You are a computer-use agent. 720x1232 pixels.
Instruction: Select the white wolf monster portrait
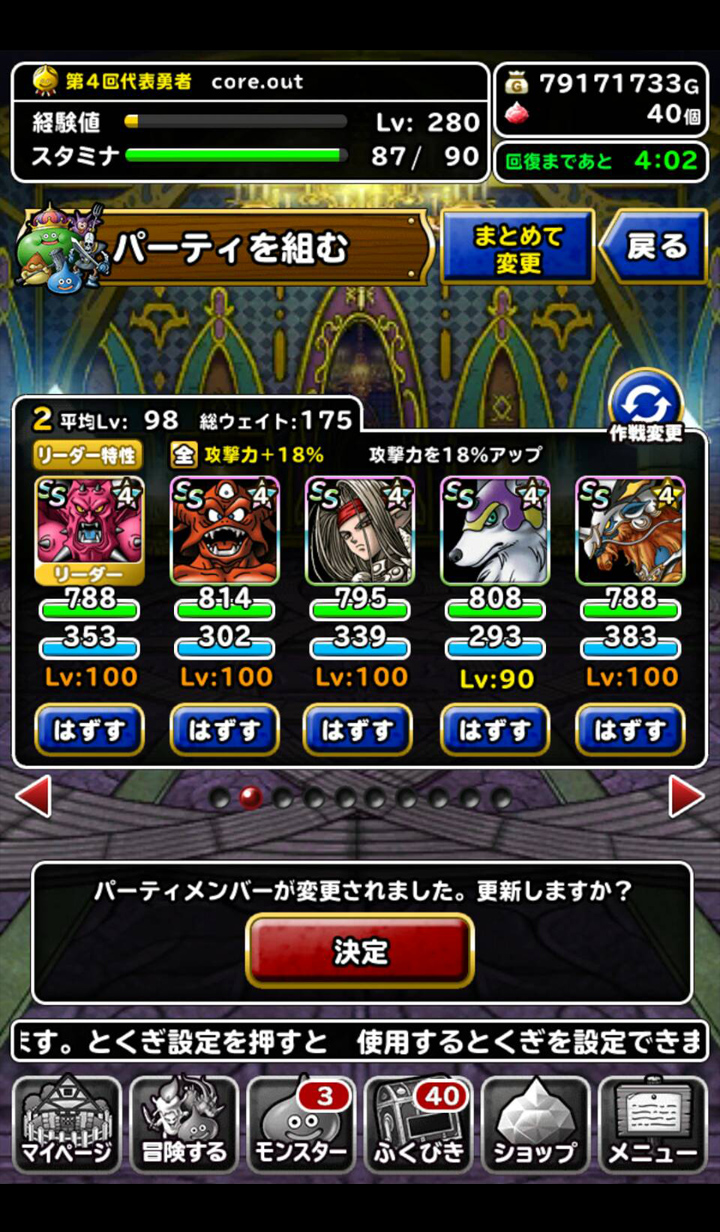point(495,530)
